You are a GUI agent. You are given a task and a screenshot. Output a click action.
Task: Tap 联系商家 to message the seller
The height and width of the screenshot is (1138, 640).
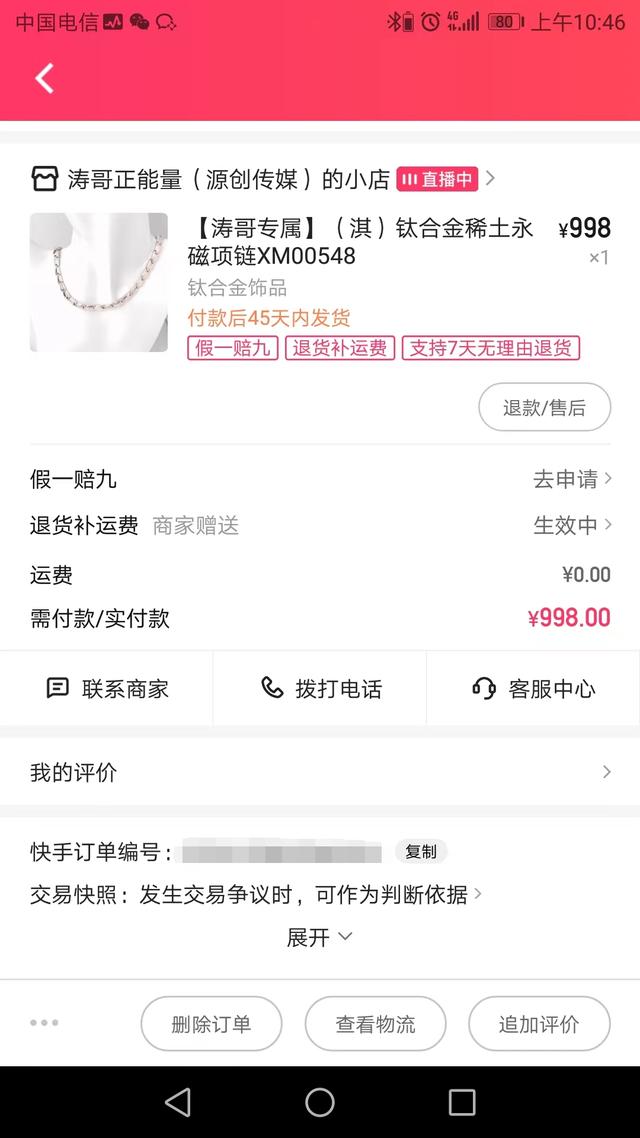107,688
